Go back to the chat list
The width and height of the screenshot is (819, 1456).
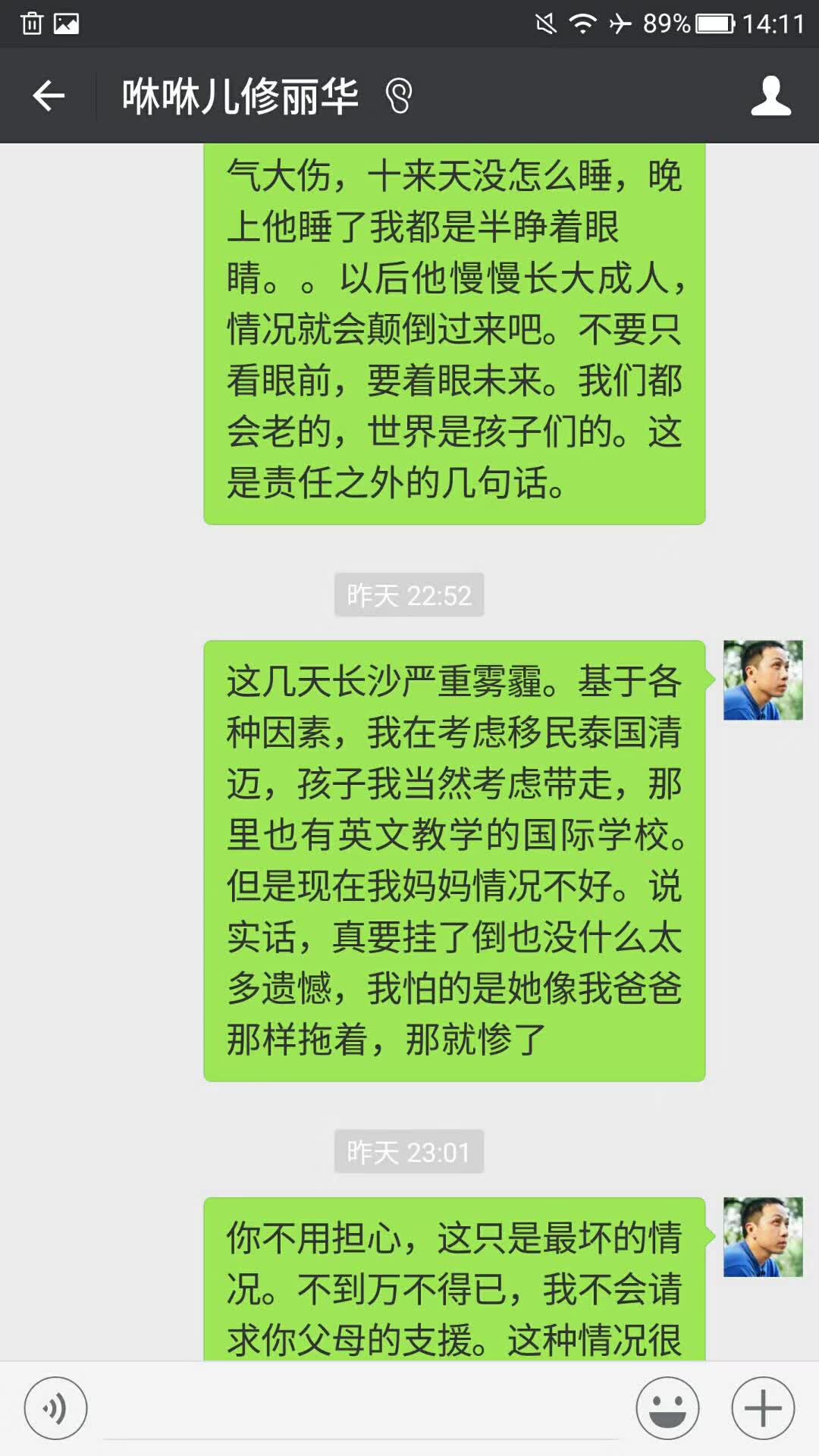point(49,96)
